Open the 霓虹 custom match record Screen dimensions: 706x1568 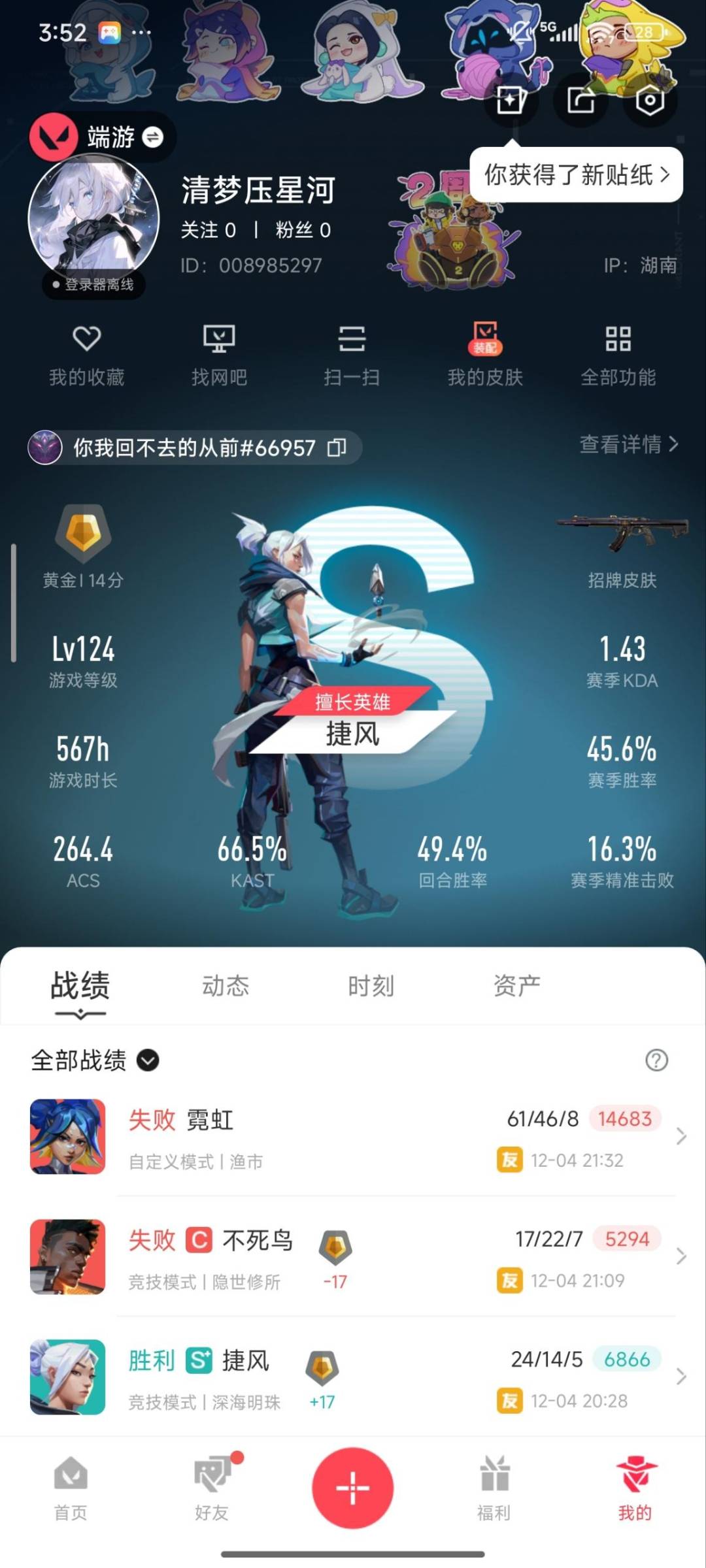353,1137
